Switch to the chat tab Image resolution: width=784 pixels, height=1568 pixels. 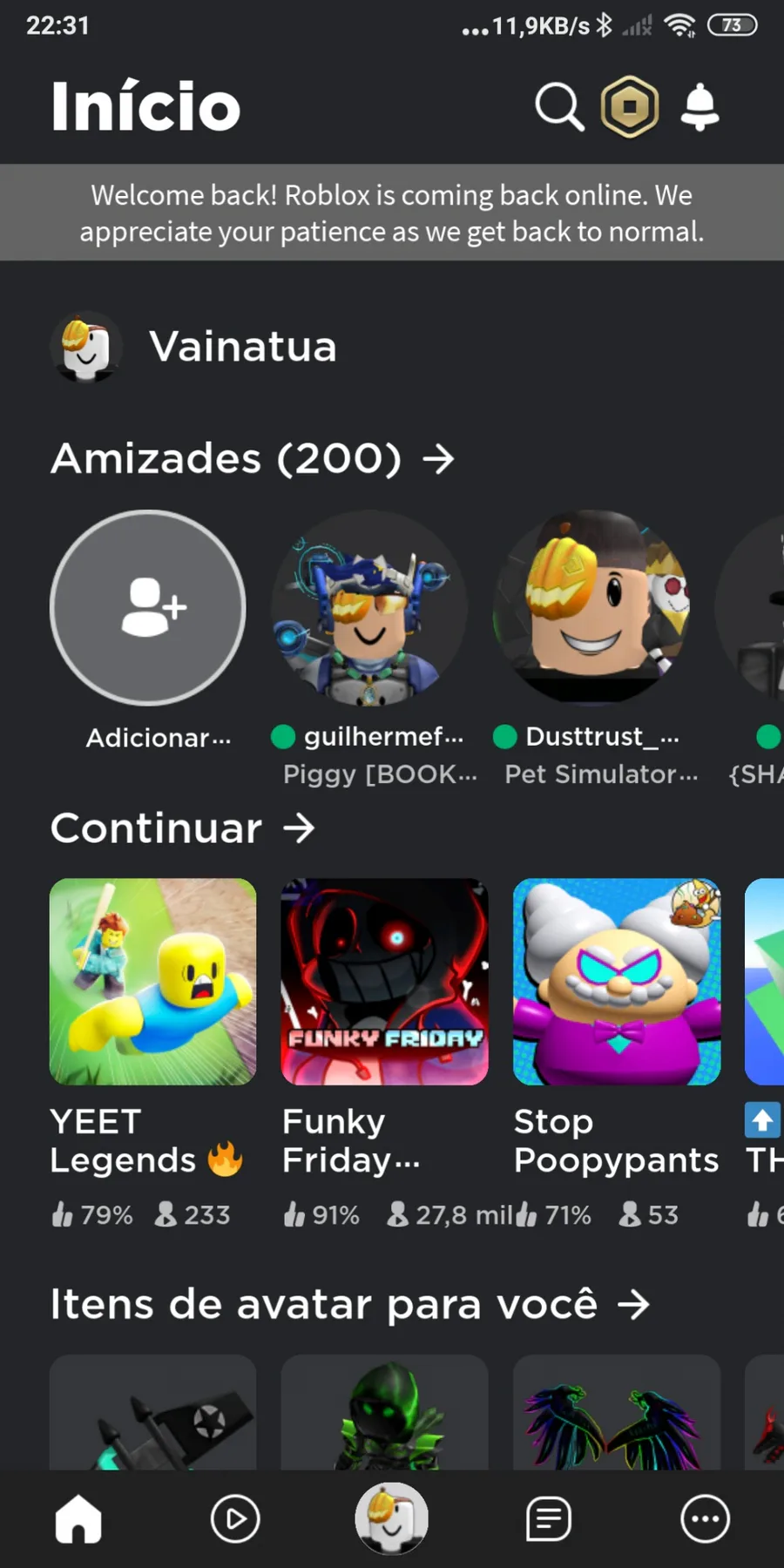click(549, 1519)
